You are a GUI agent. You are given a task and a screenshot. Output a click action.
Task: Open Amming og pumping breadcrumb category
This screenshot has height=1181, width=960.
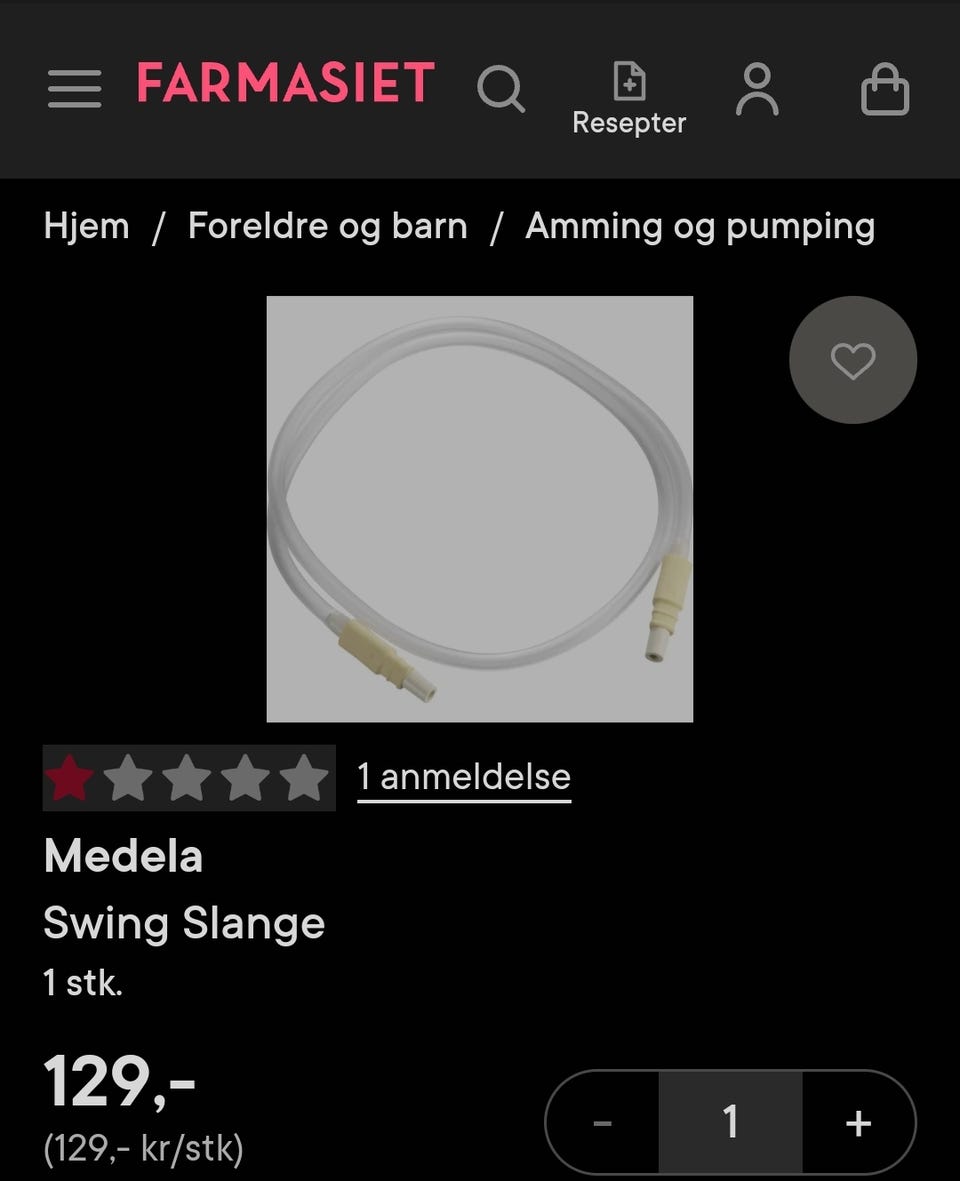click(700, 226)
